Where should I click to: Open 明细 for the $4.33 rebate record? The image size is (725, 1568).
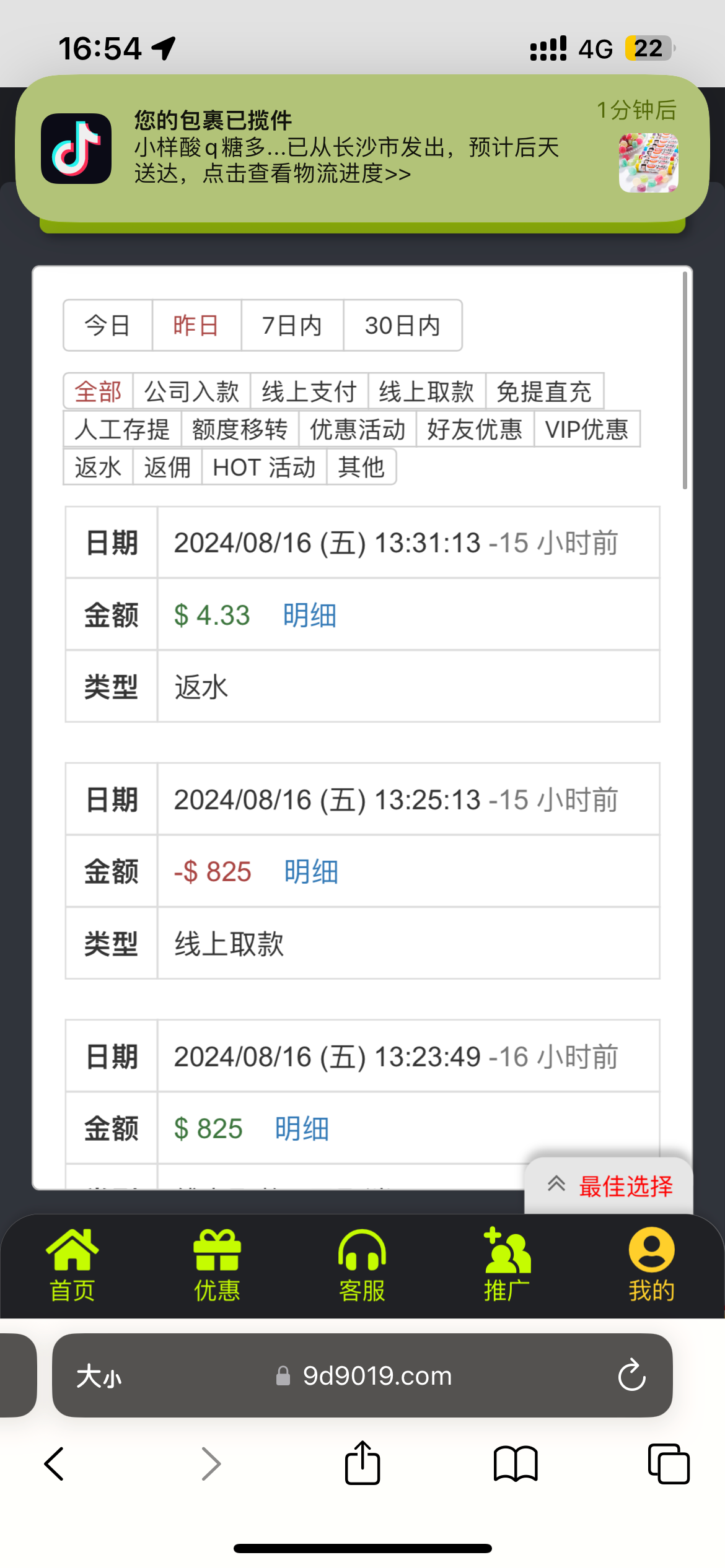[309, 615]
